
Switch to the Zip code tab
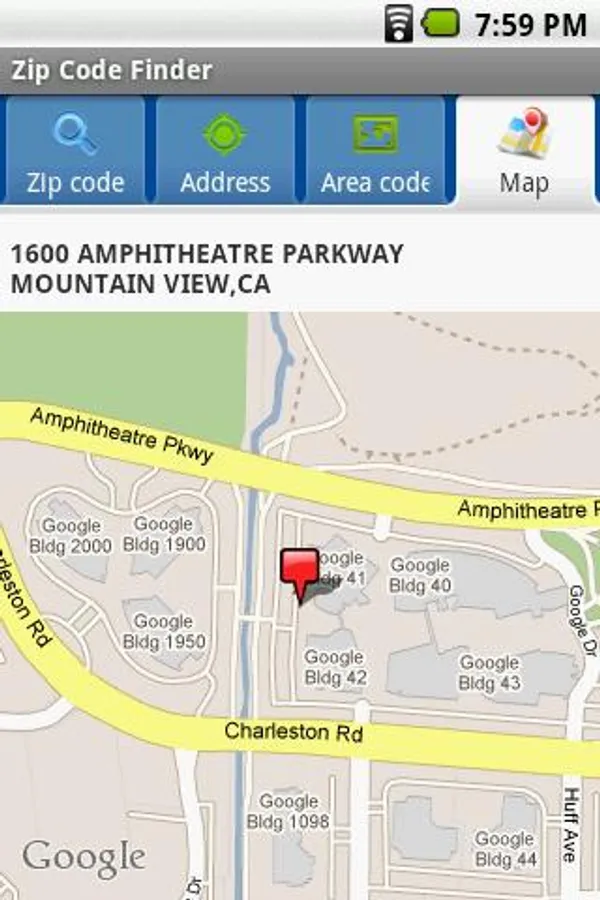(x=75, y=150)
